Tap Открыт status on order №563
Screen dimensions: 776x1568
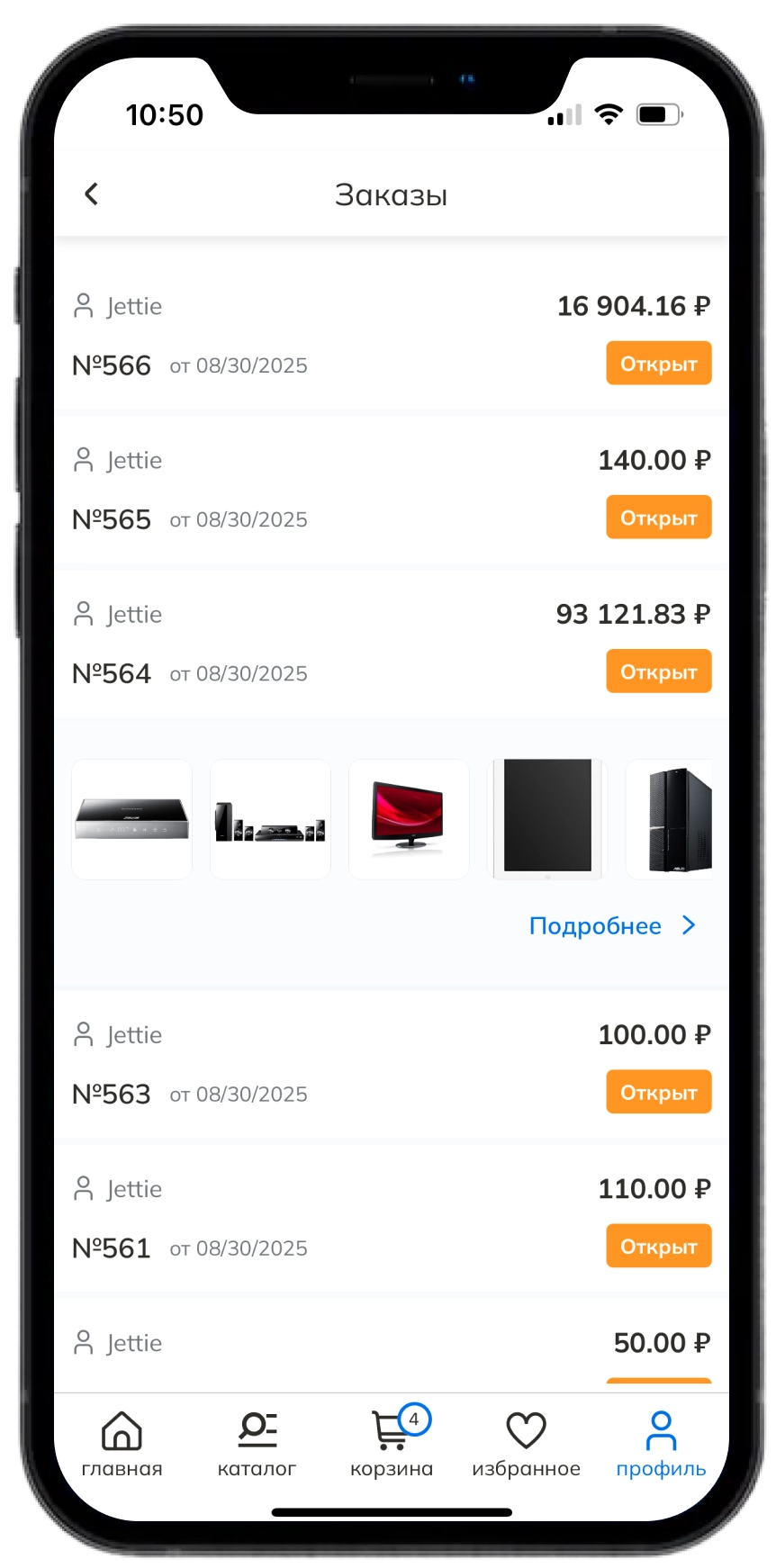pos(658,1092)
